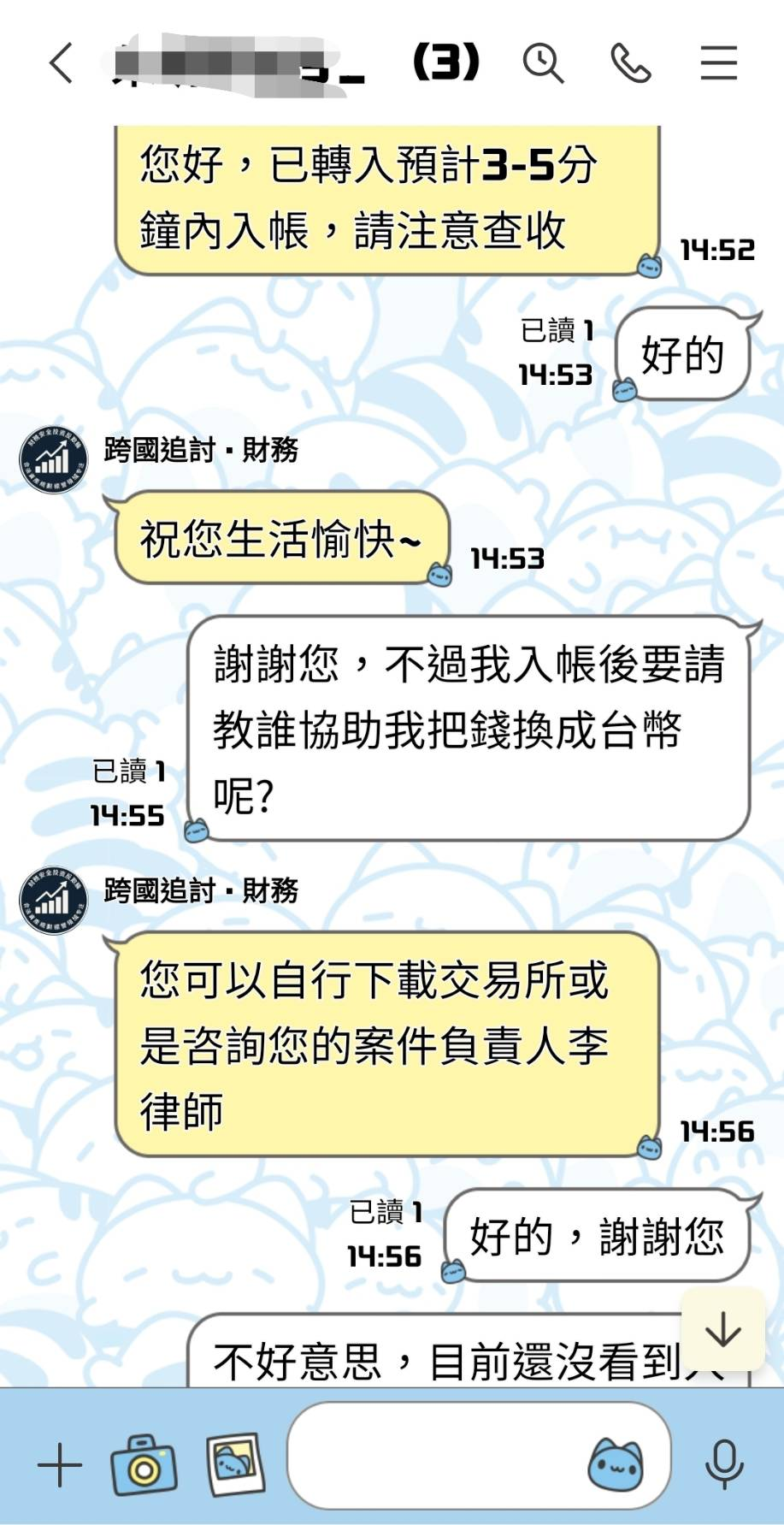
Task: Open the plus attachment options
Action: click(60, 1466)
